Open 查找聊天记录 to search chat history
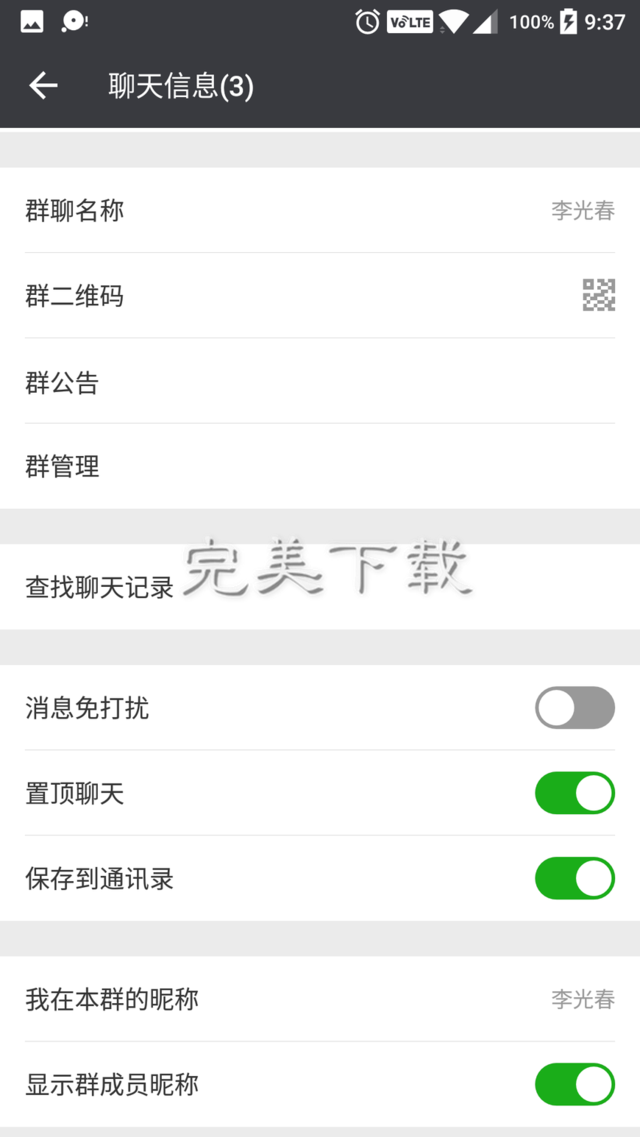Screen dimensions: 640x1137 320,587
